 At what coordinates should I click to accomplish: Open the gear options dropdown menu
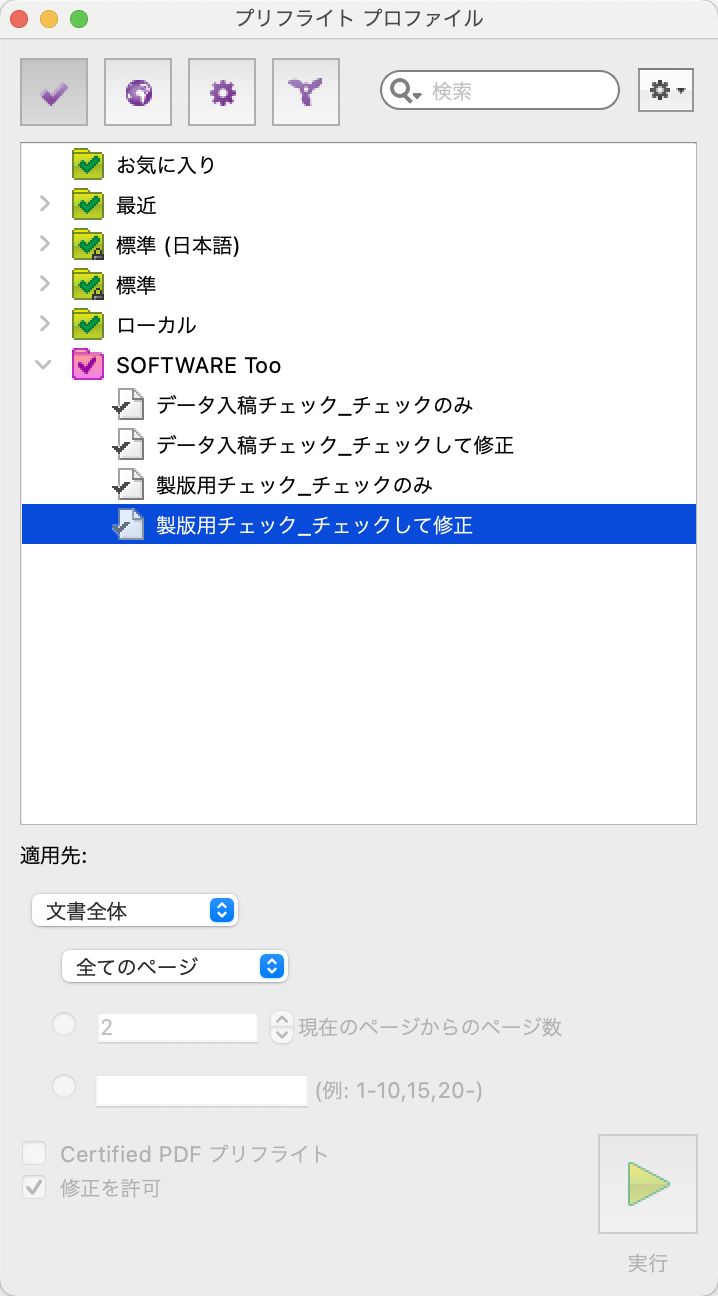666,91
